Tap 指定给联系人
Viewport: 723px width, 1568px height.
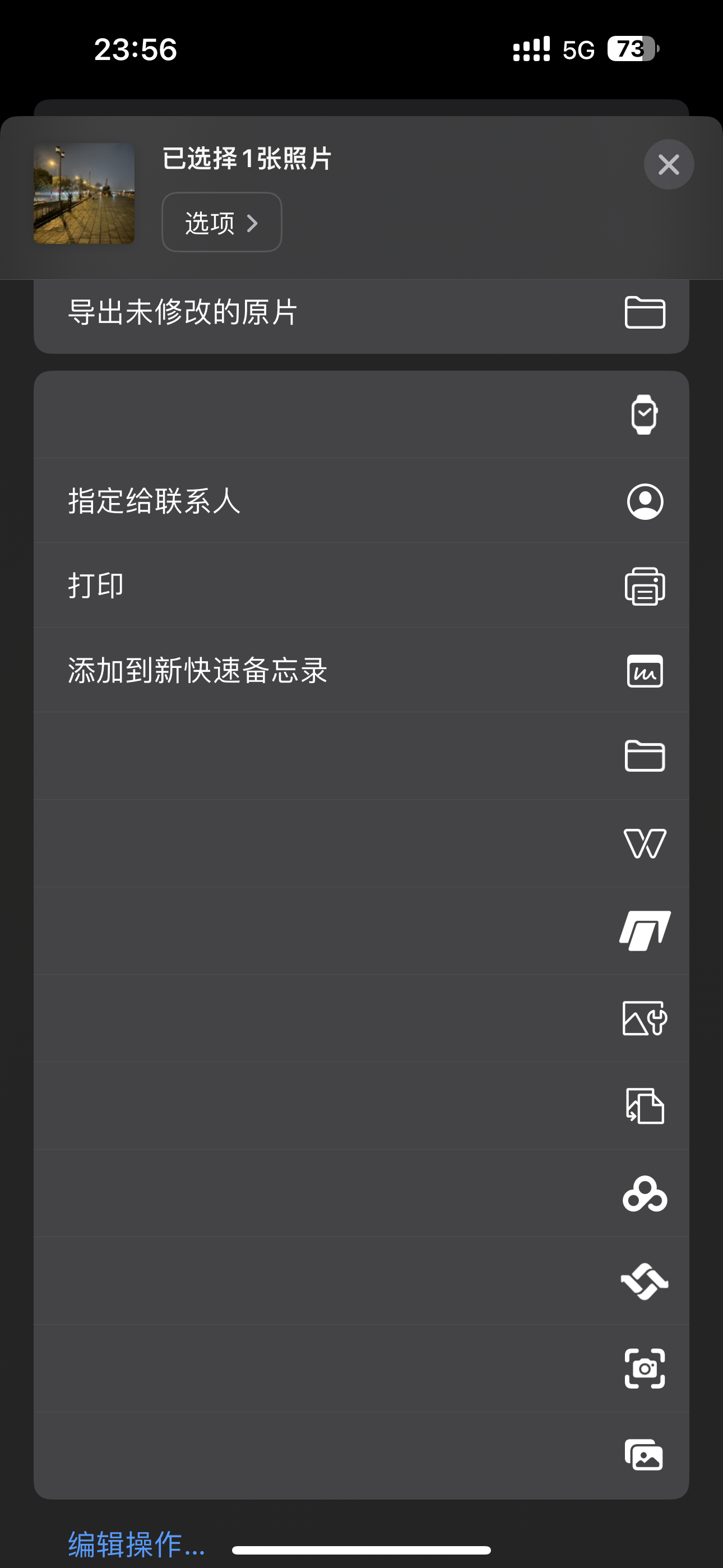[361, 501]
